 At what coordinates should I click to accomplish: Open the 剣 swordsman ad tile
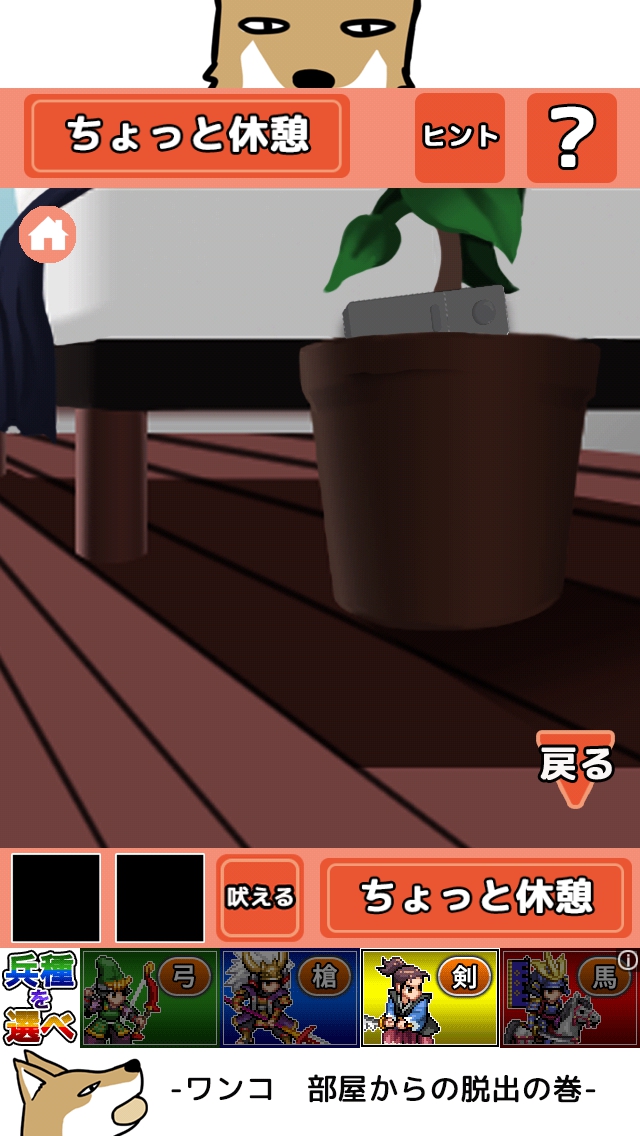pyautogui.click(x=430, y=997)
